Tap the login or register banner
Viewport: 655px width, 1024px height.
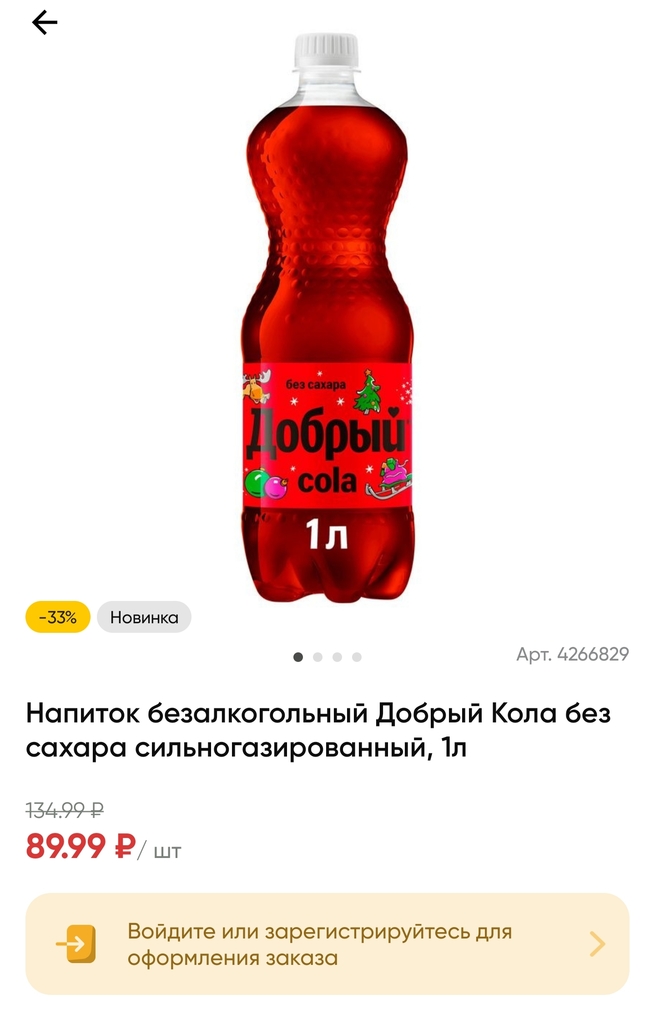(327, 944)
